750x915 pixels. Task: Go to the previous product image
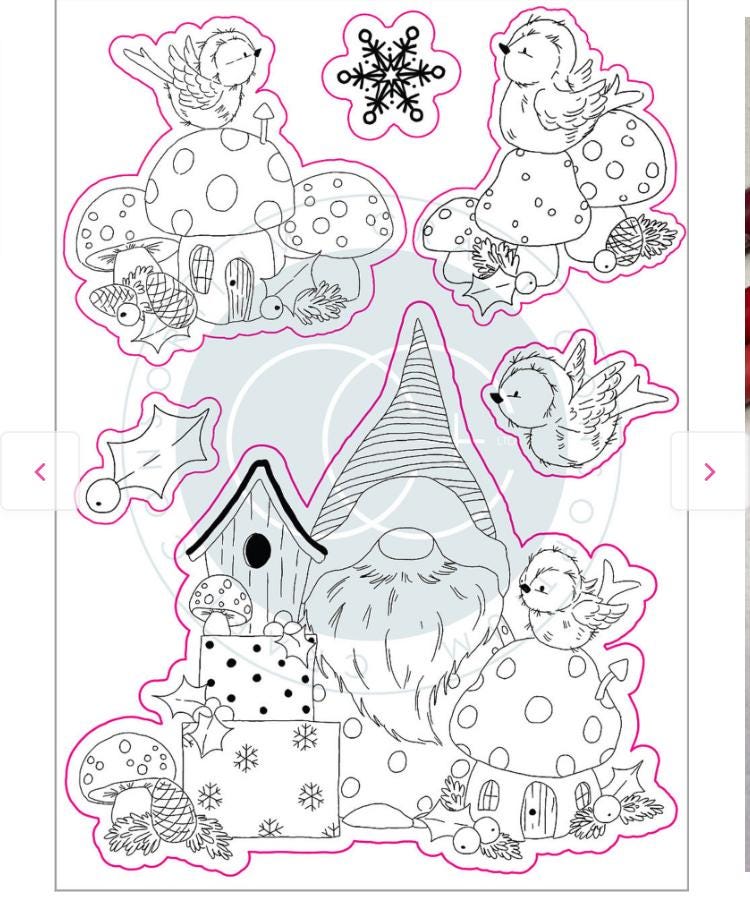(x=39, y=472)
